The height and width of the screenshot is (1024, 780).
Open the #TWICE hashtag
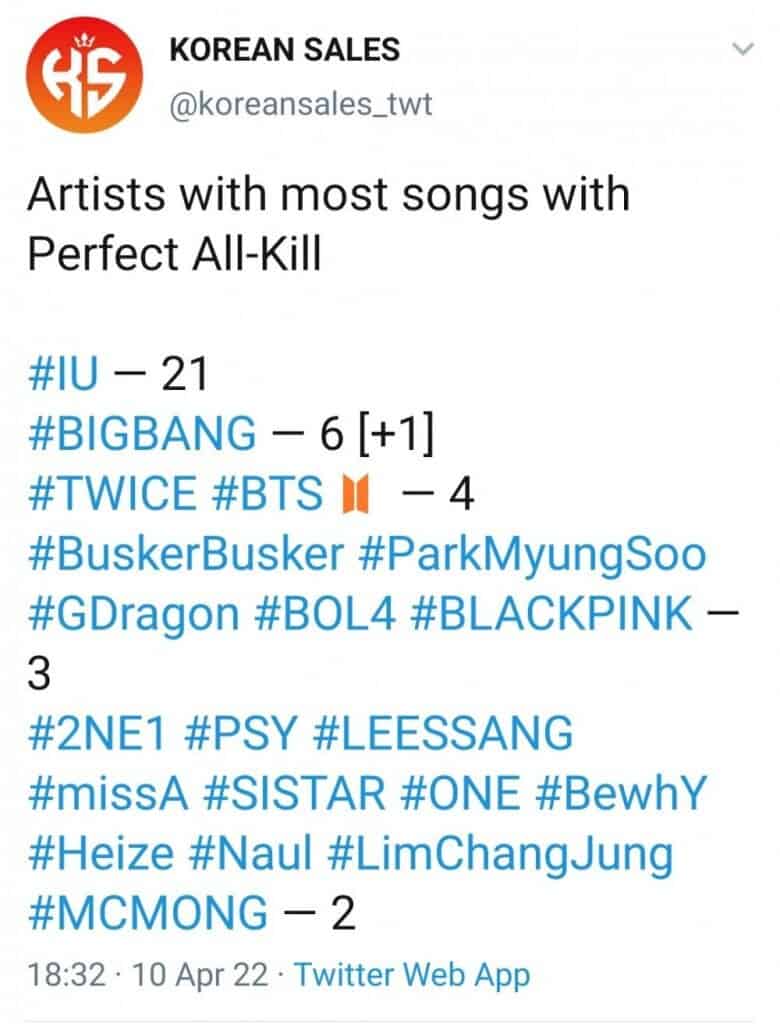[x=113, y=494]
